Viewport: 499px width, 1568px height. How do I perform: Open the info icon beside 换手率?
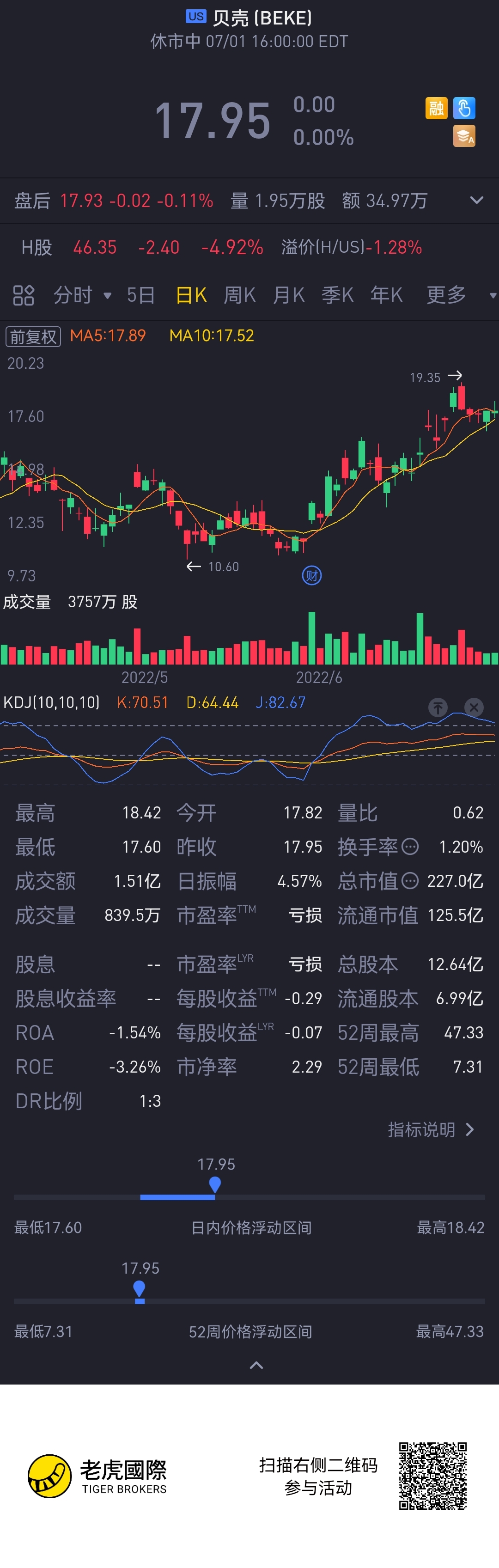pos(410,847)
